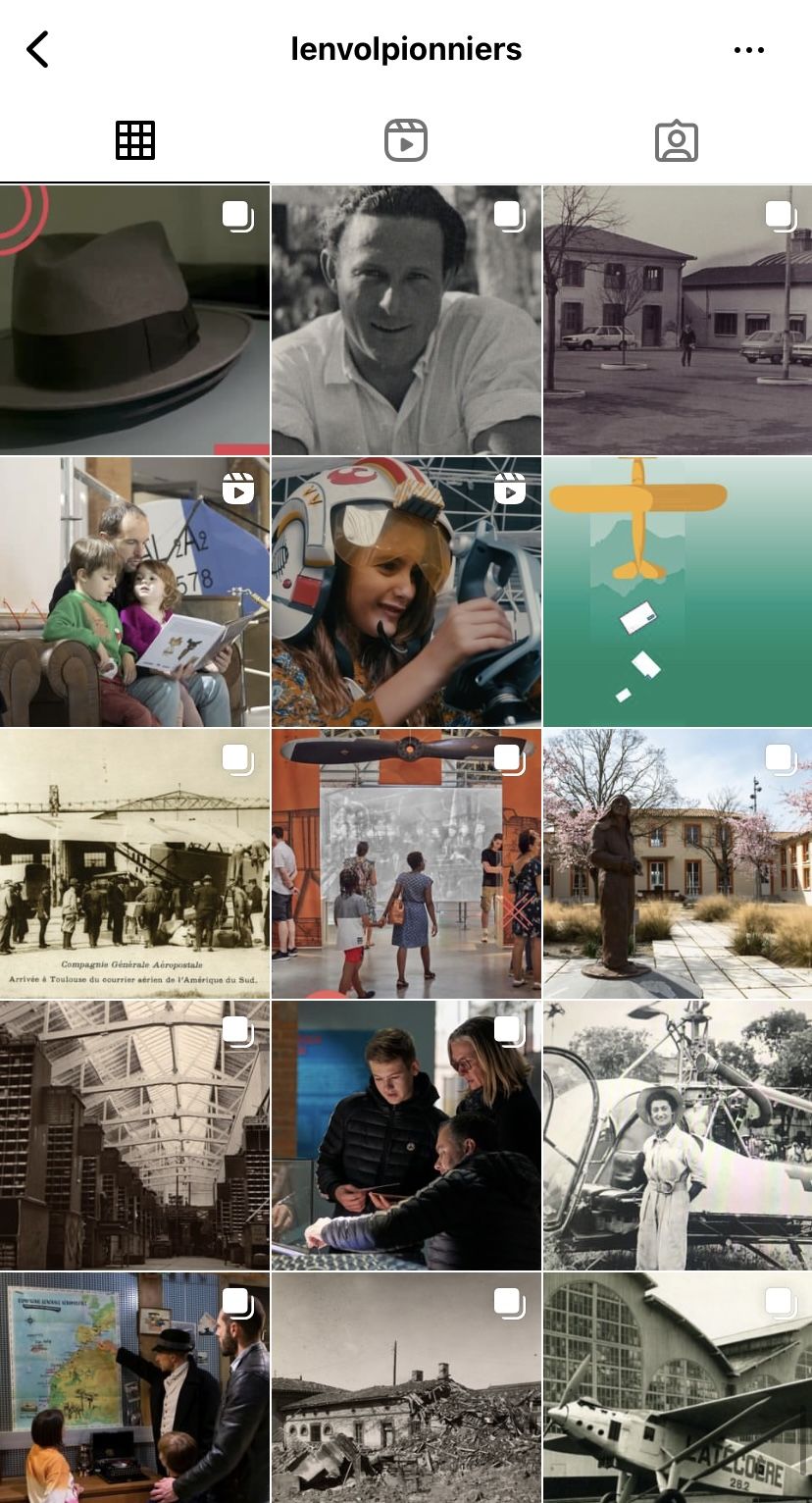Go back from lenvolpionniers profile
812x1503 pixels.
(37, 49)
